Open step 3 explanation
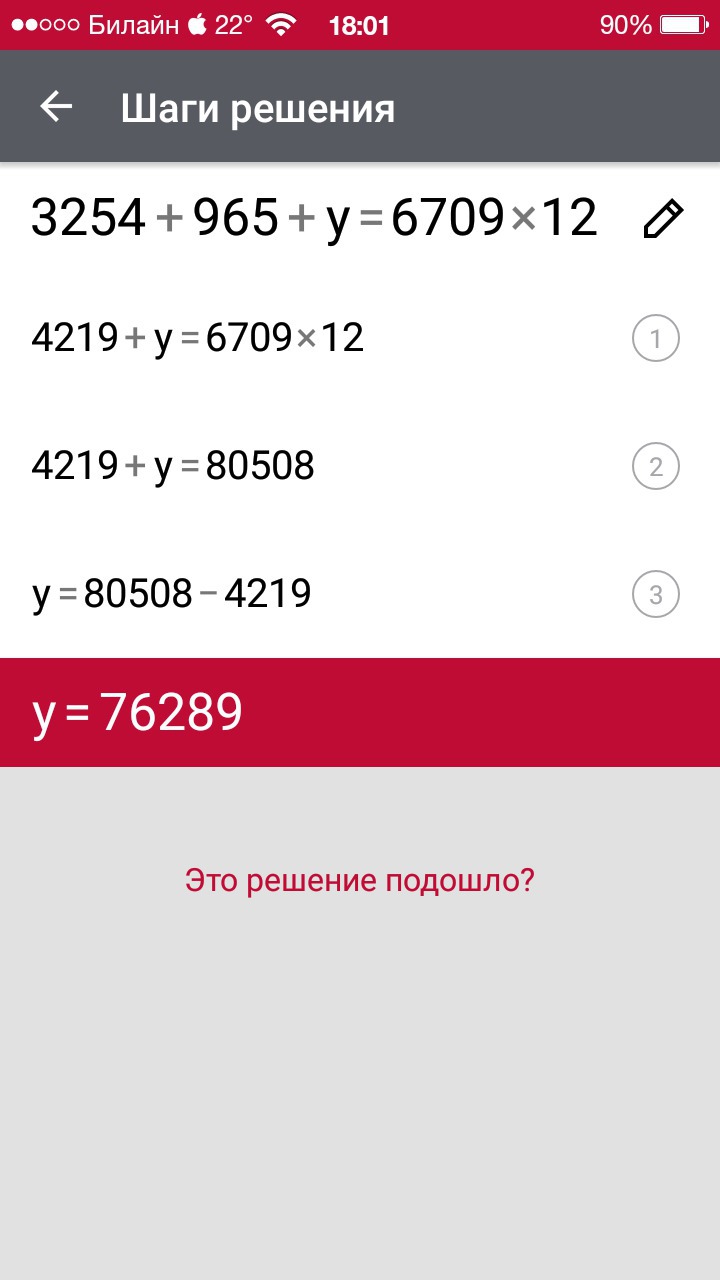Viewport: 720px width, 1280px height. pyautogui.click(x=656, y=595)
